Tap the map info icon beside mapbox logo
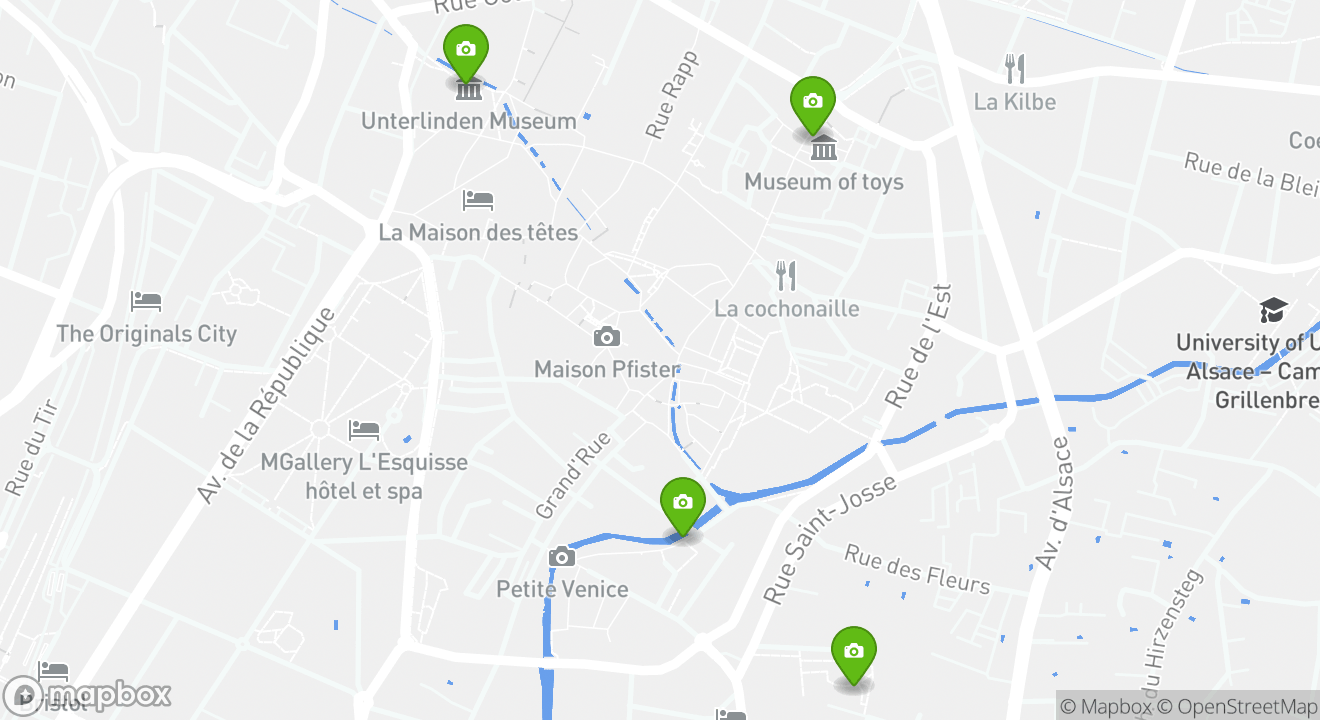The image size is (1320, 720). pos(22,694)
